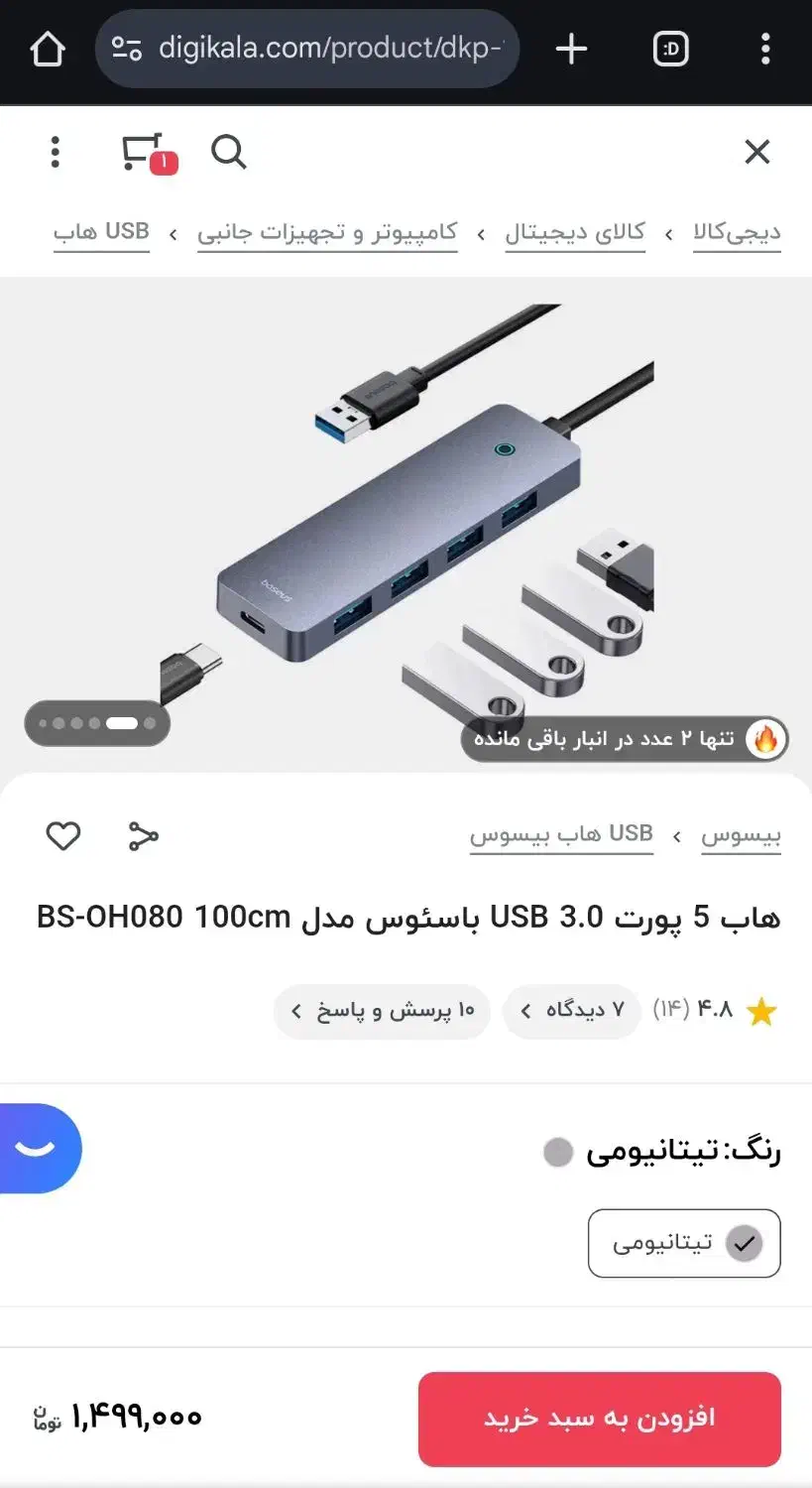
Task: View the shopping cart with 1 item
Action: pos(147,153)
